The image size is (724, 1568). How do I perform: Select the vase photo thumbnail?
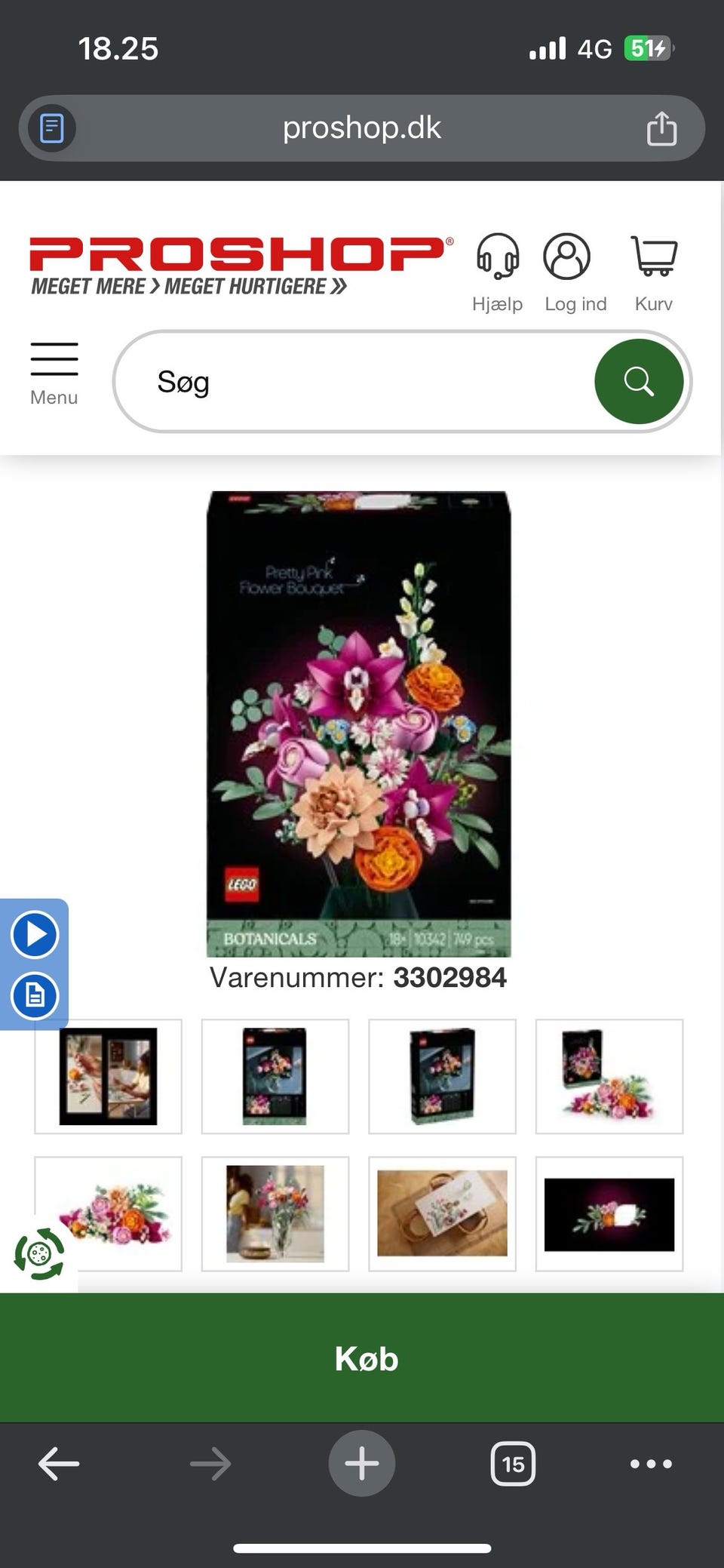point(275,1213)
